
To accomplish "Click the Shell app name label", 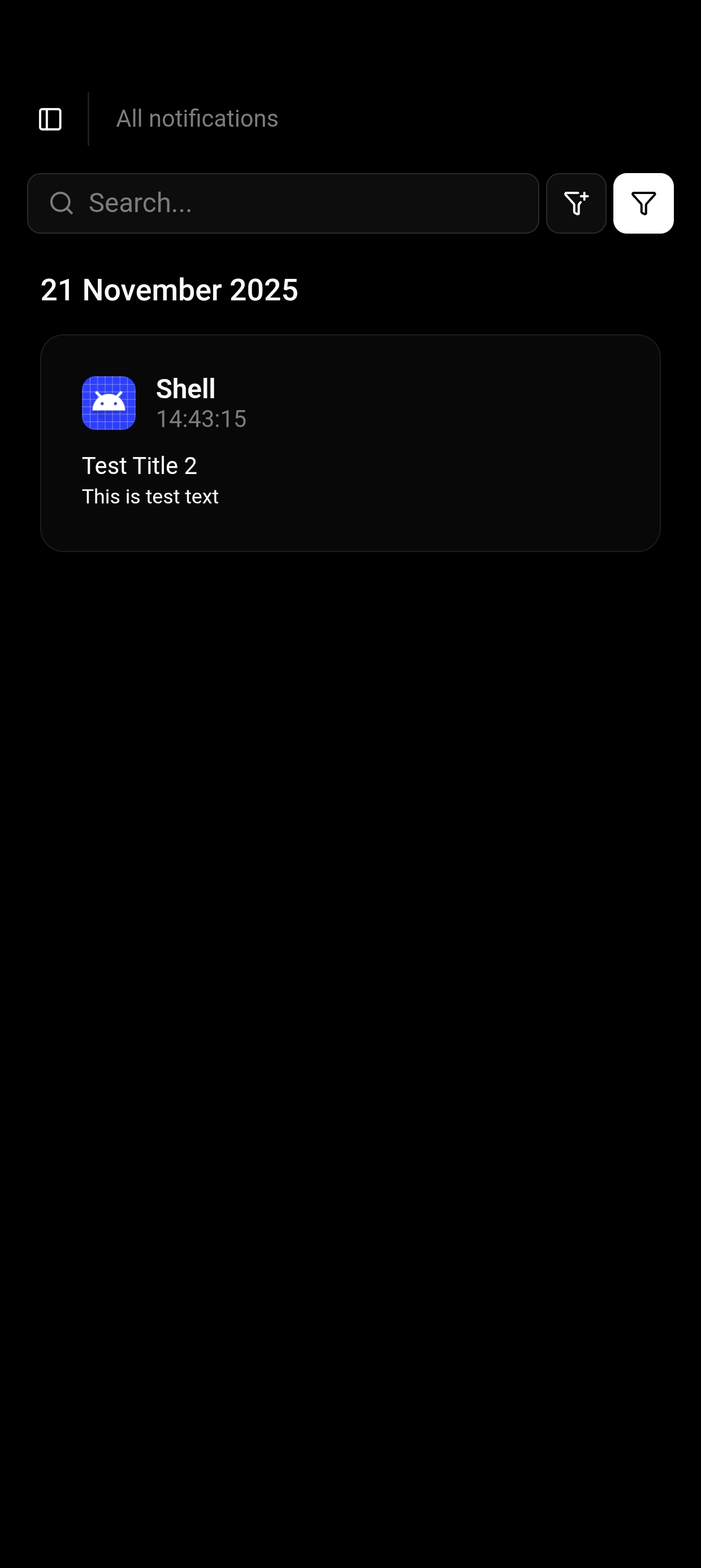I will (x=185, y=387).
